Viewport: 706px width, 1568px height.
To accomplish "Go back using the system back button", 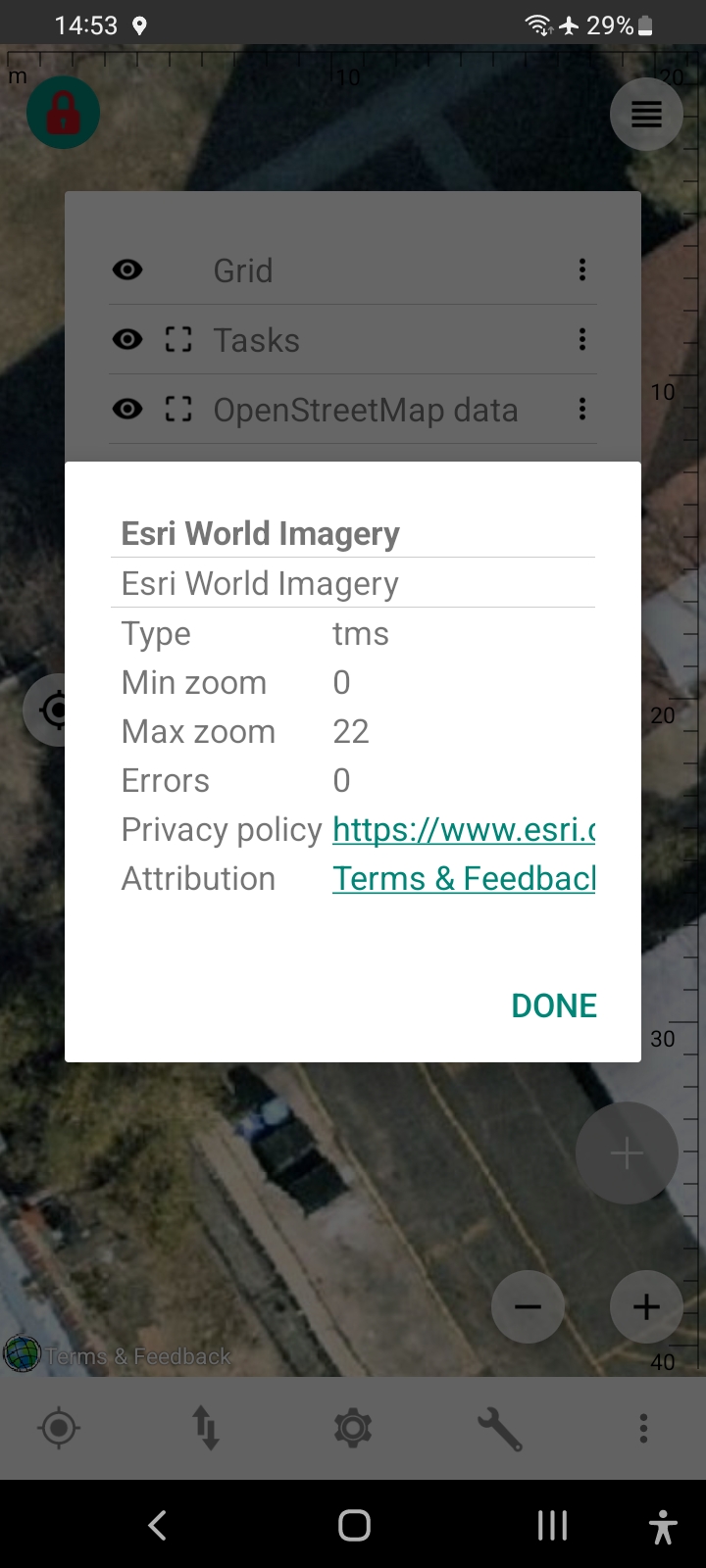I will [x=157, y=1525].
